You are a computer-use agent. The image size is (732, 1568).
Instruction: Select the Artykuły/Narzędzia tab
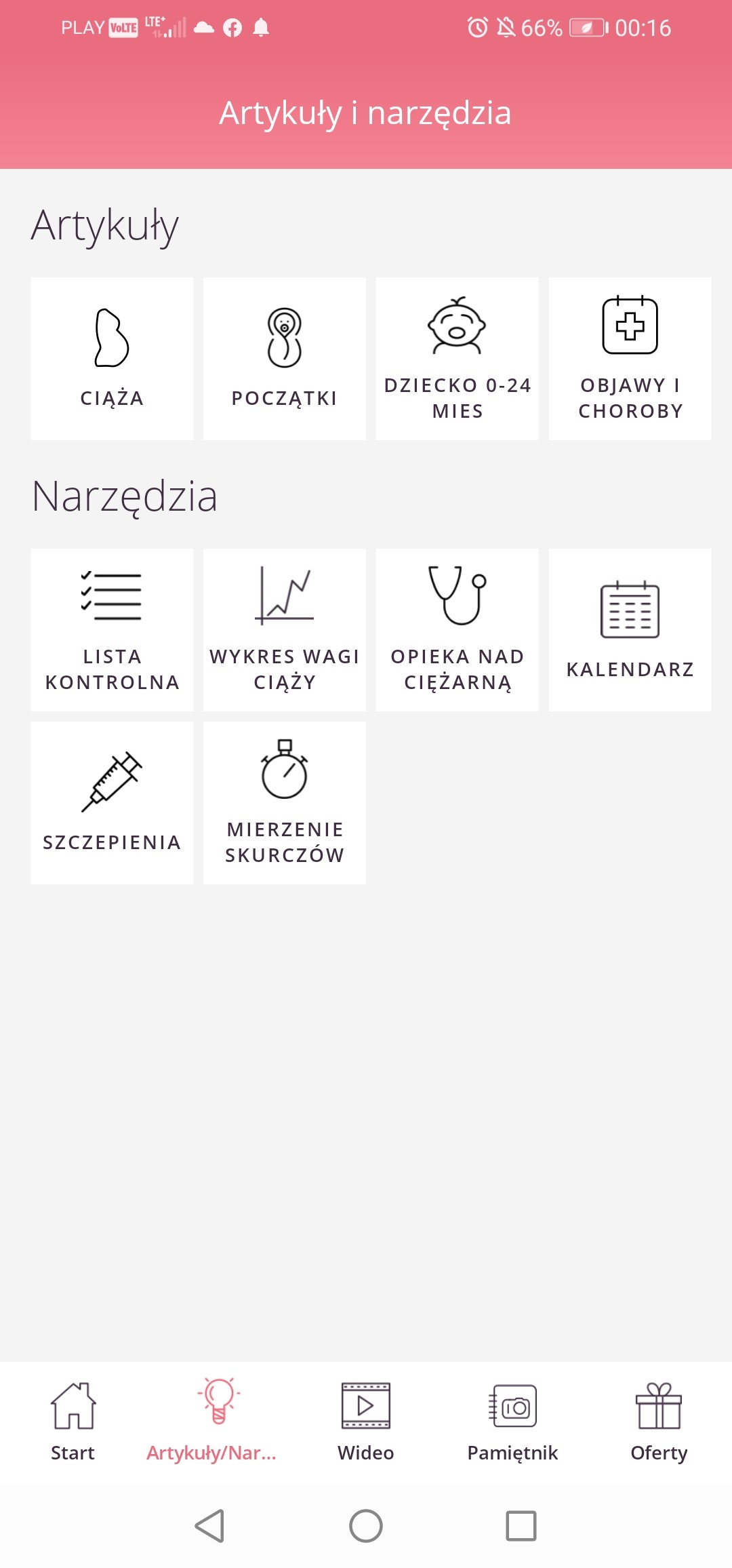[x=211, y=1422]
